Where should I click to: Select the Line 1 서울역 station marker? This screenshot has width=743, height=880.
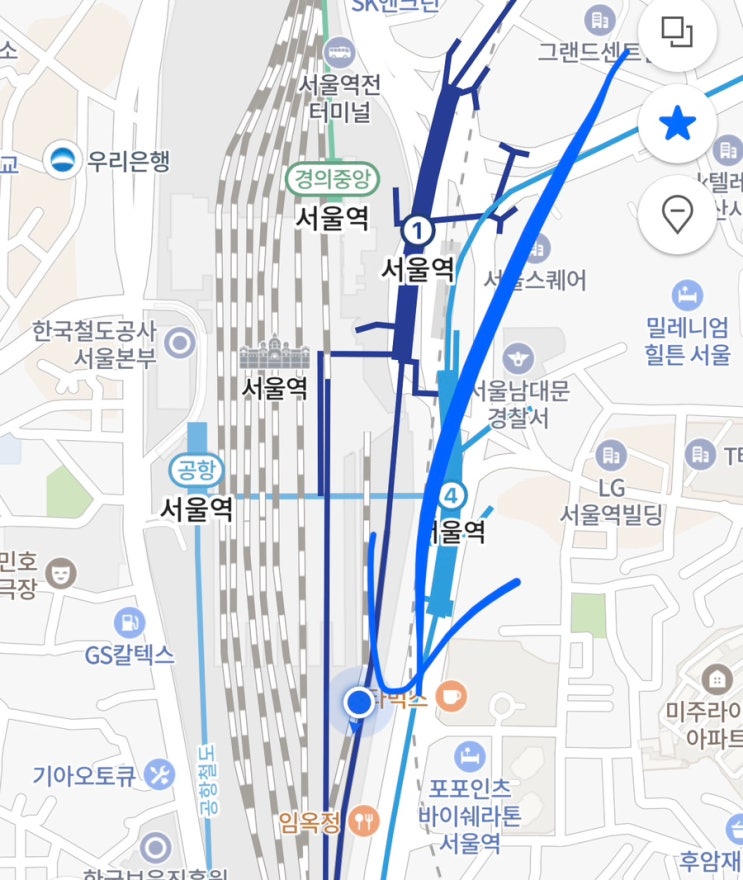[x=418, y=230]
